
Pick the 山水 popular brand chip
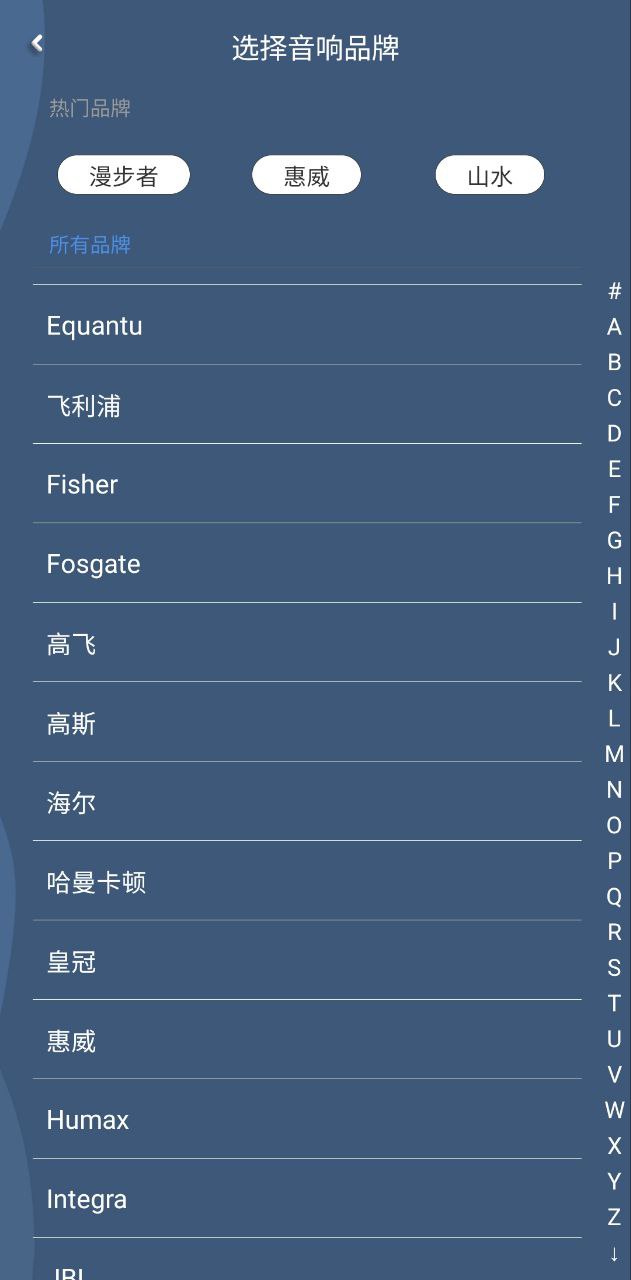coord(490,176)
